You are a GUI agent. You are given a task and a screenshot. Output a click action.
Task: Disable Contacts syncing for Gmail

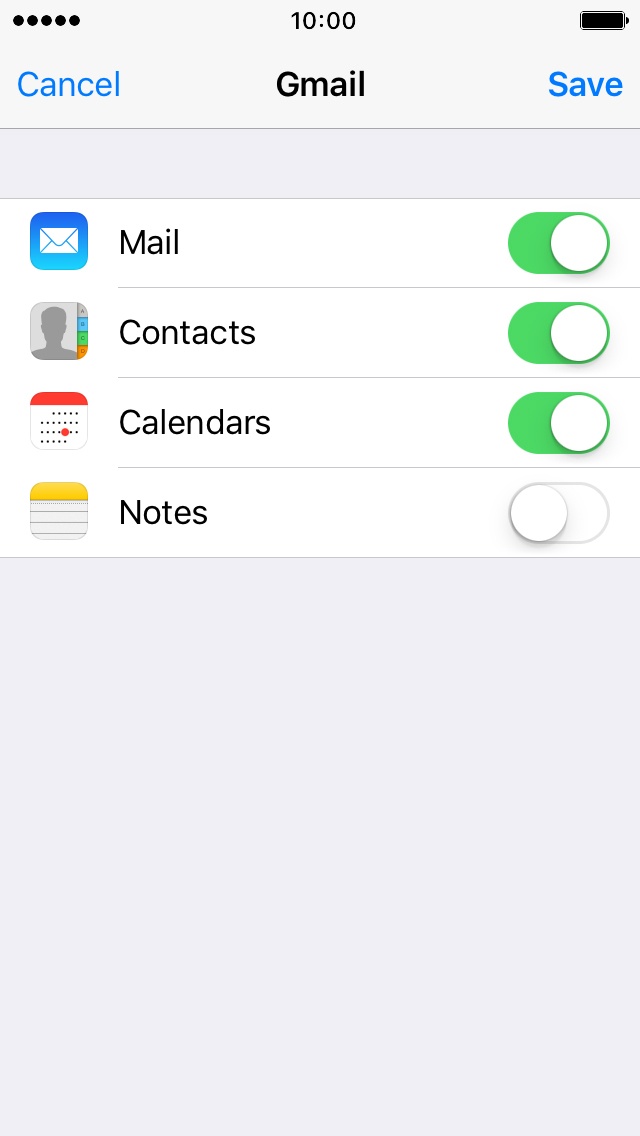(x=559, y=333)
